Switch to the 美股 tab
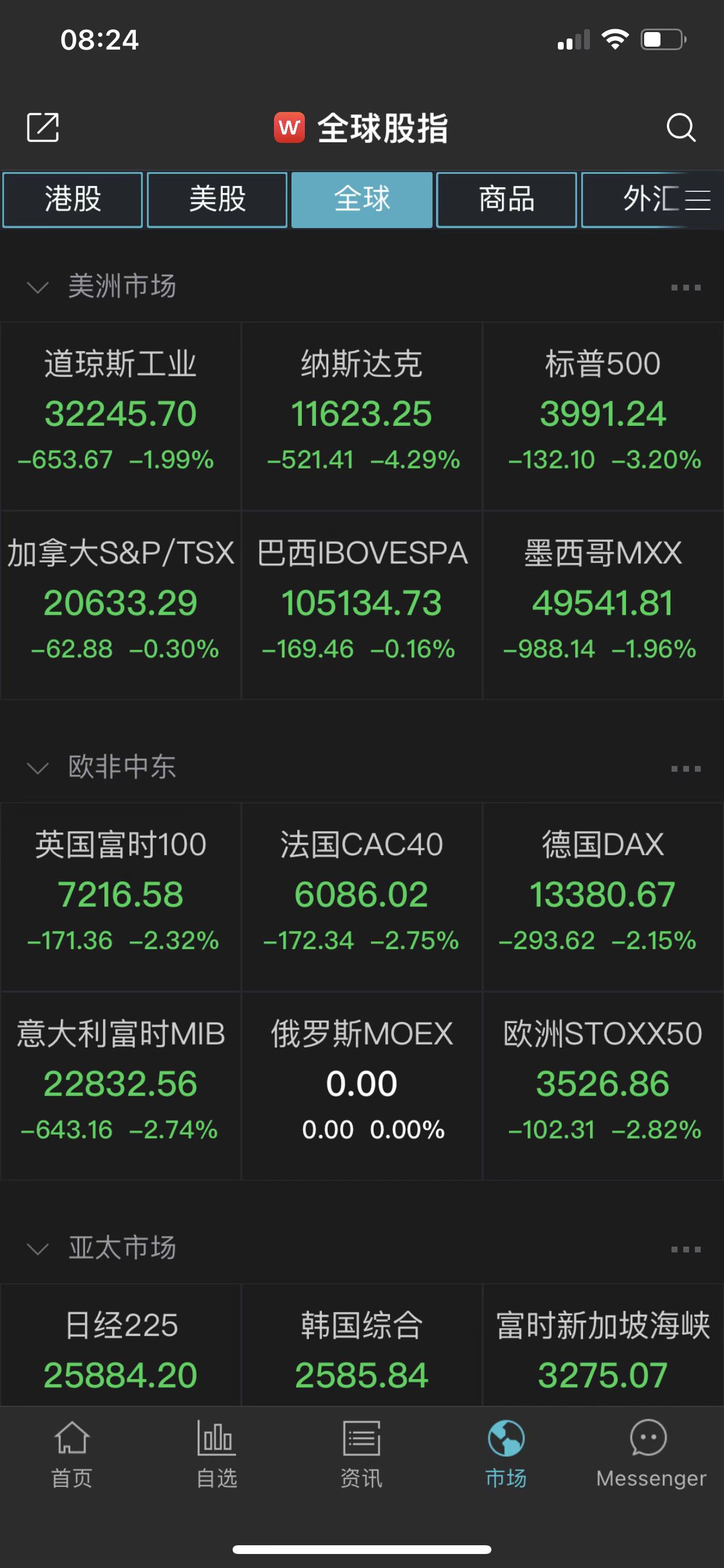 (217, 199)
